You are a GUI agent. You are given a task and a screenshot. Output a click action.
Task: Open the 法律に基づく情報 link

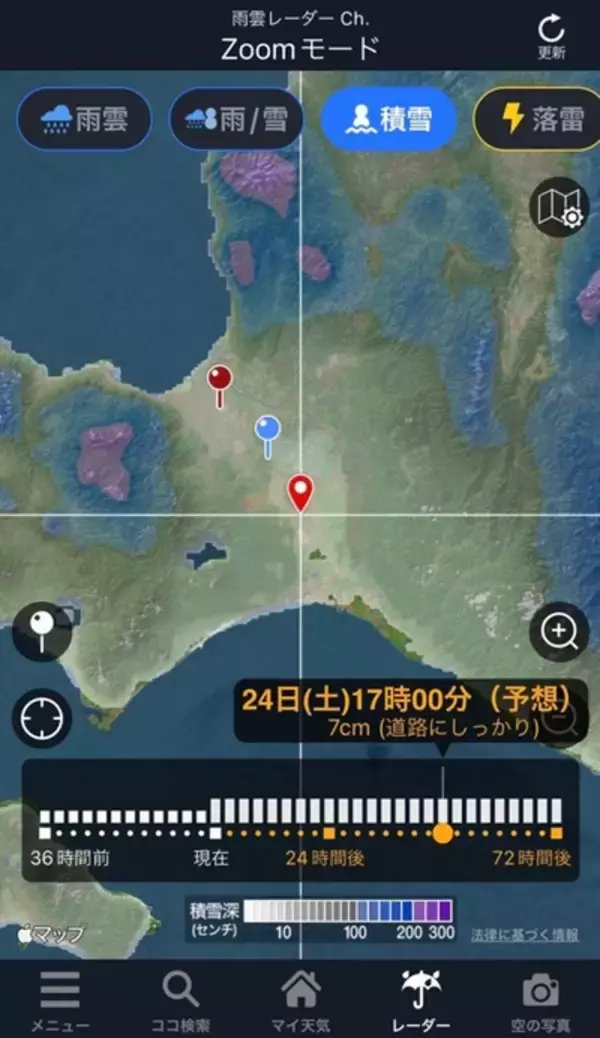524,935
